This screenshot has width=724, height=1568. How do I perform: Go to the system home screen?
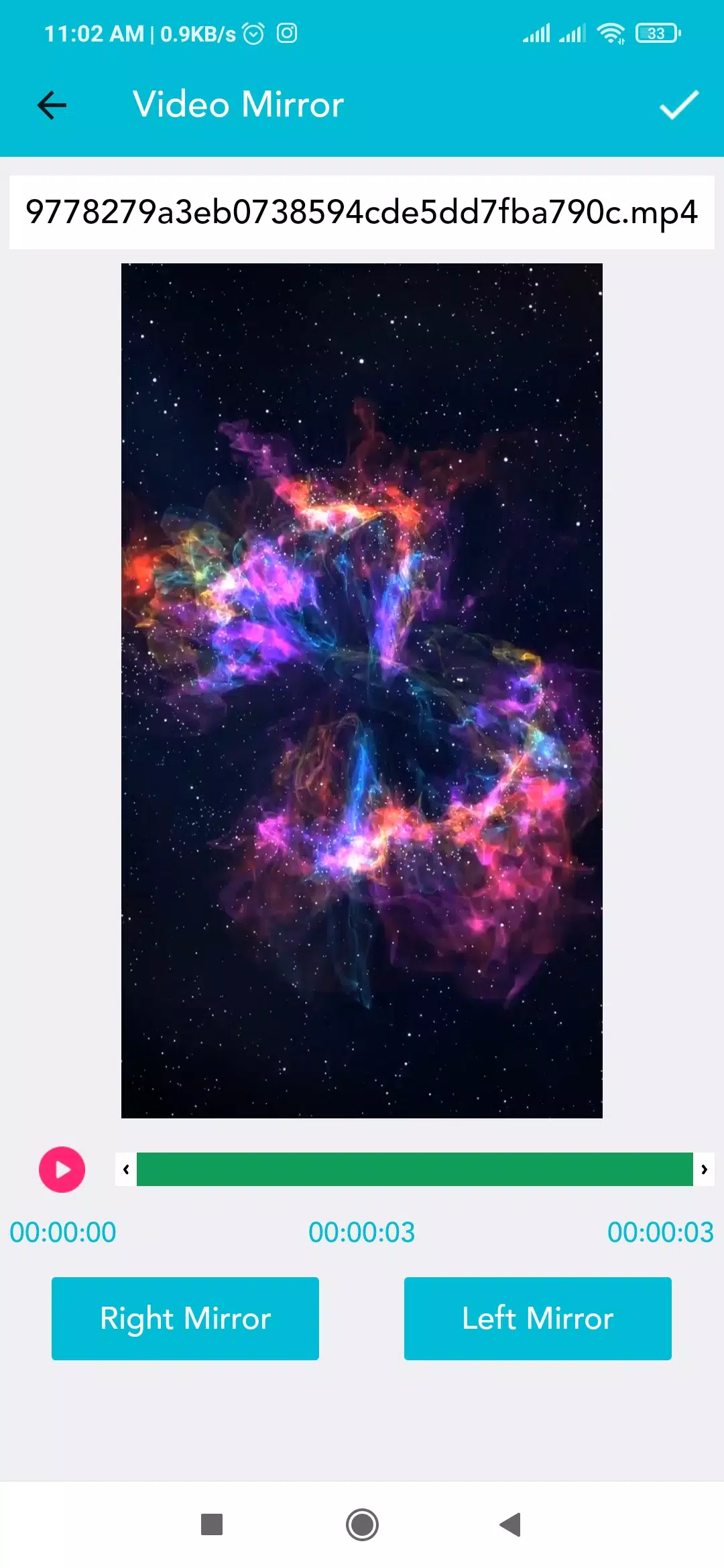tap(362, 1524)
